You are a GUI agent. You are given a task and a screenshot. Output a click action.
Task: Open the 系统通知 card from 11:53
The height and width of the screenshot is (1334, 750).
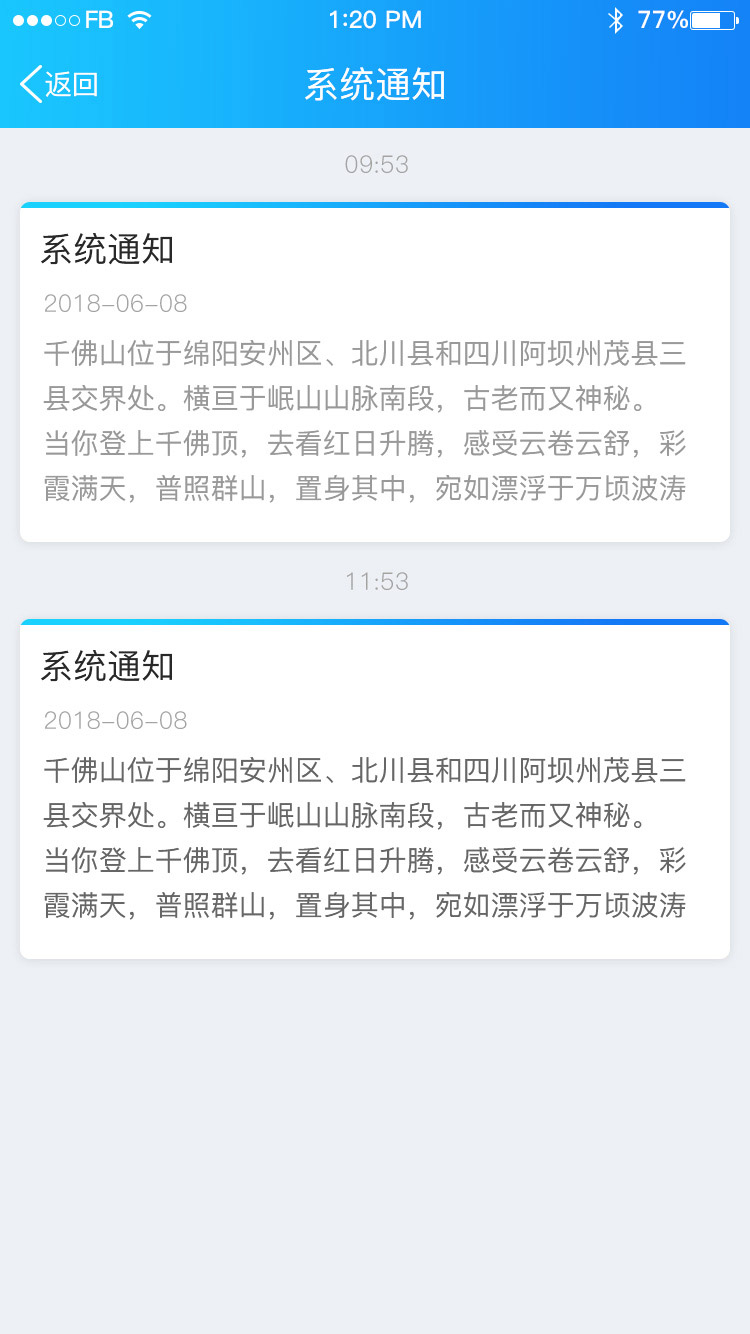(x=375, y=790)
